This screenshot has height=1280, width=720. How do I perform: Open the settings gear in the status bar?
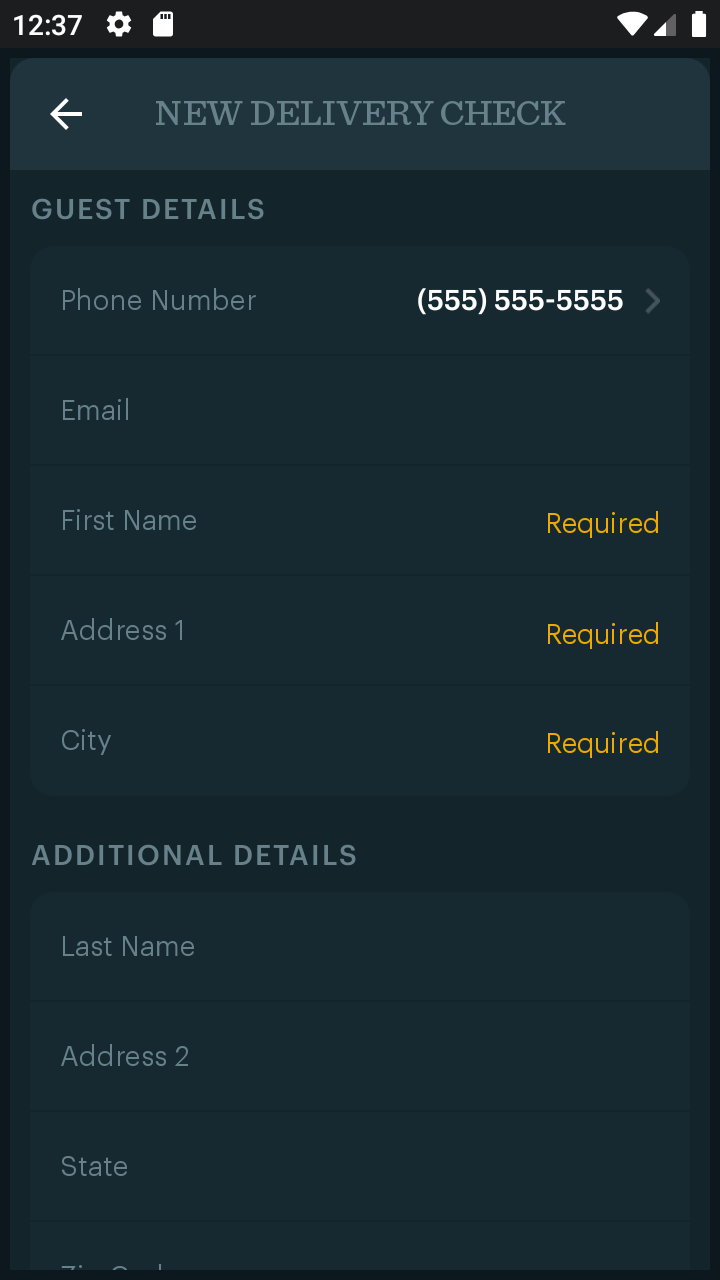tap(118, 23)
